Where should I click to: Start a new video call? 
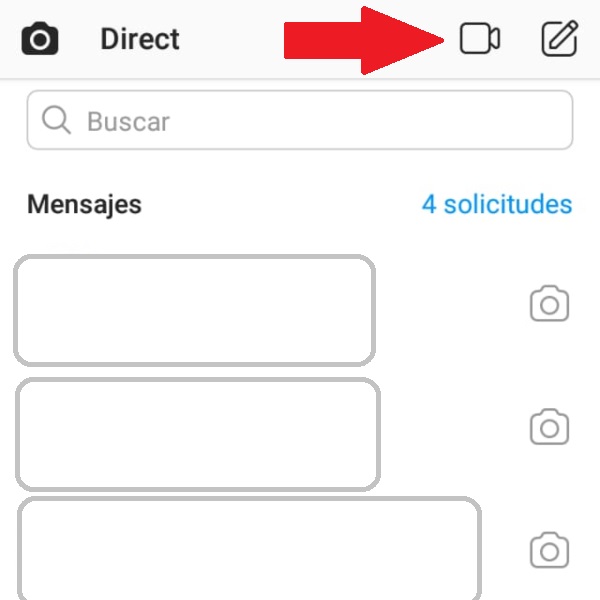(479, 39)
